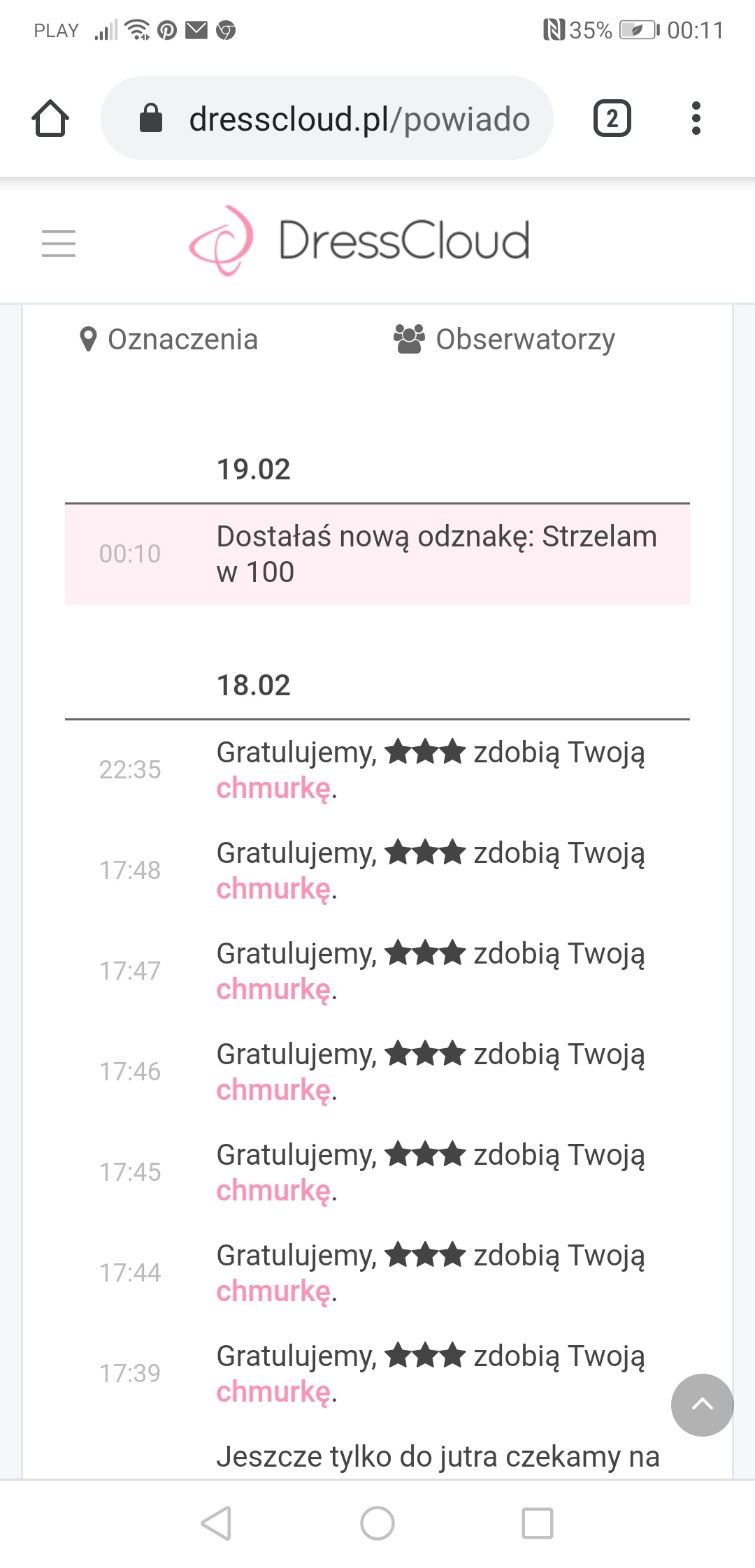The width and height of the screenshot is (755, 1568).
Task: Open the browser tab switcher showing 2 tabs
Action: coord(612,118)
